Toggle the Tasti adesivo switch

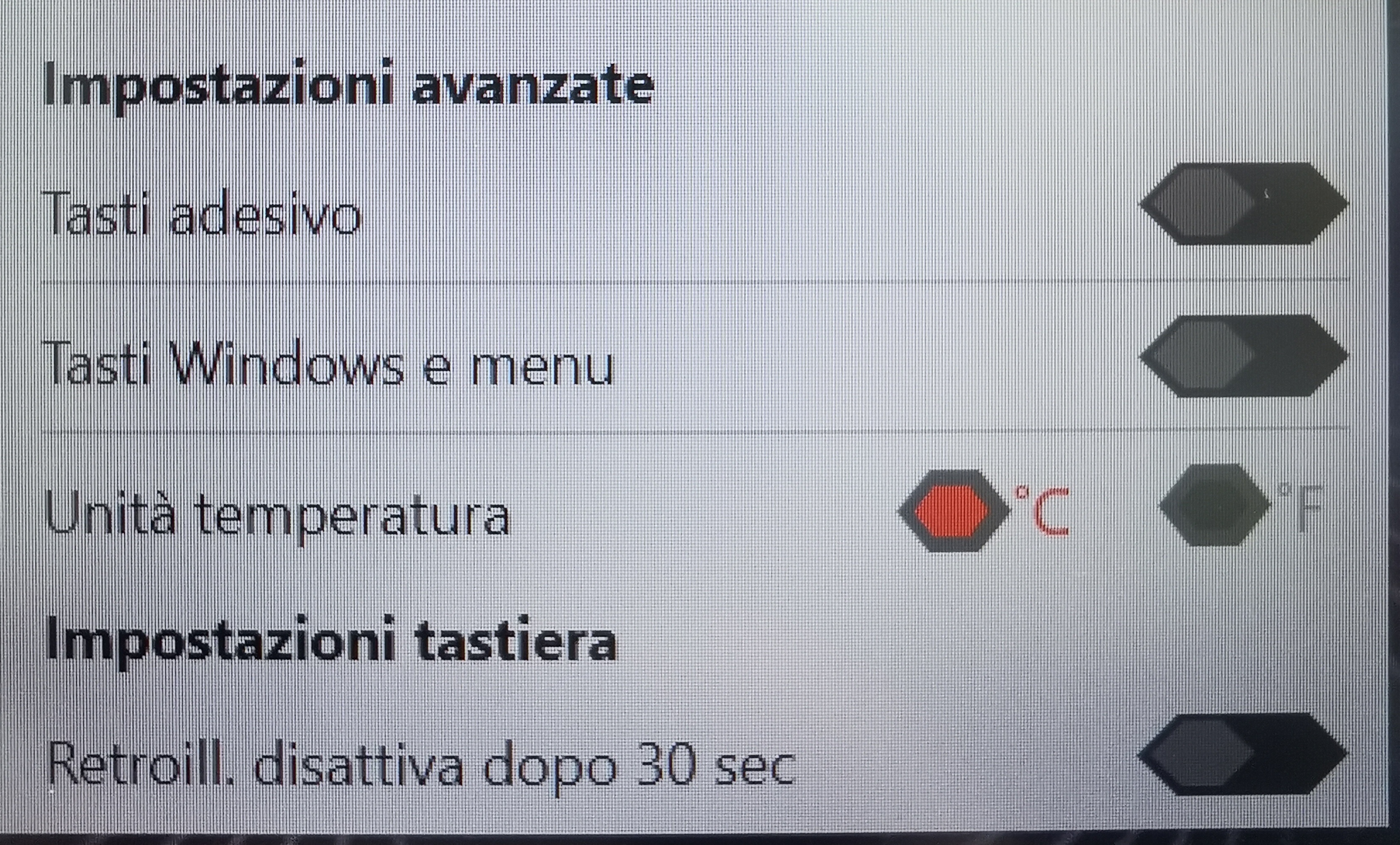1243,204
